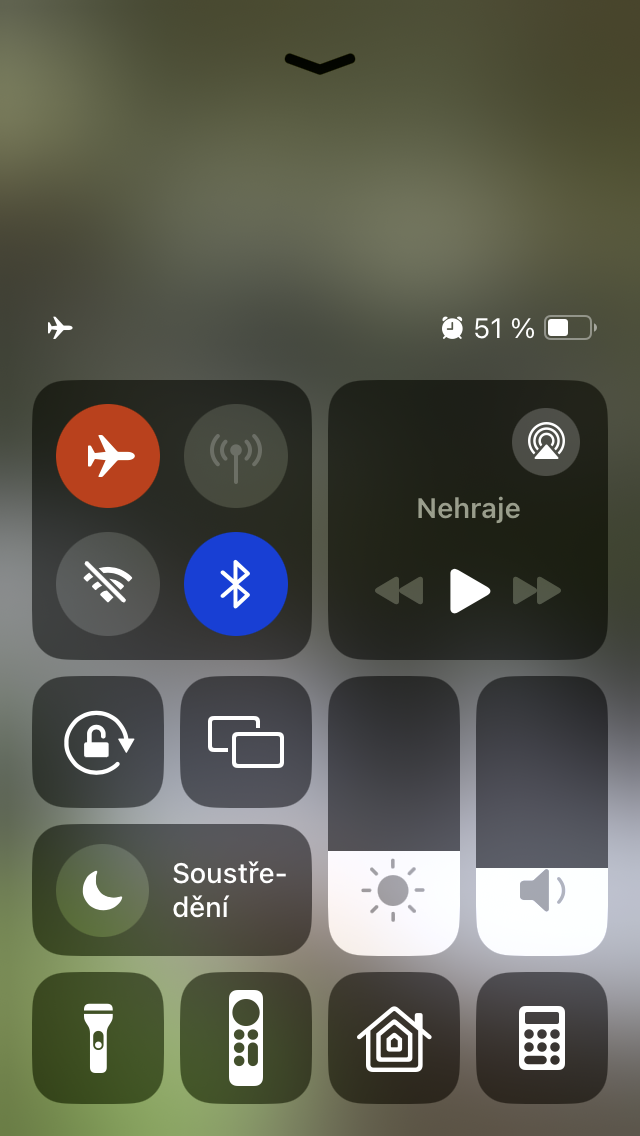This screenshot has height=1136, width=640.
Task: Go to the previous track
Action: click(399, 591)
